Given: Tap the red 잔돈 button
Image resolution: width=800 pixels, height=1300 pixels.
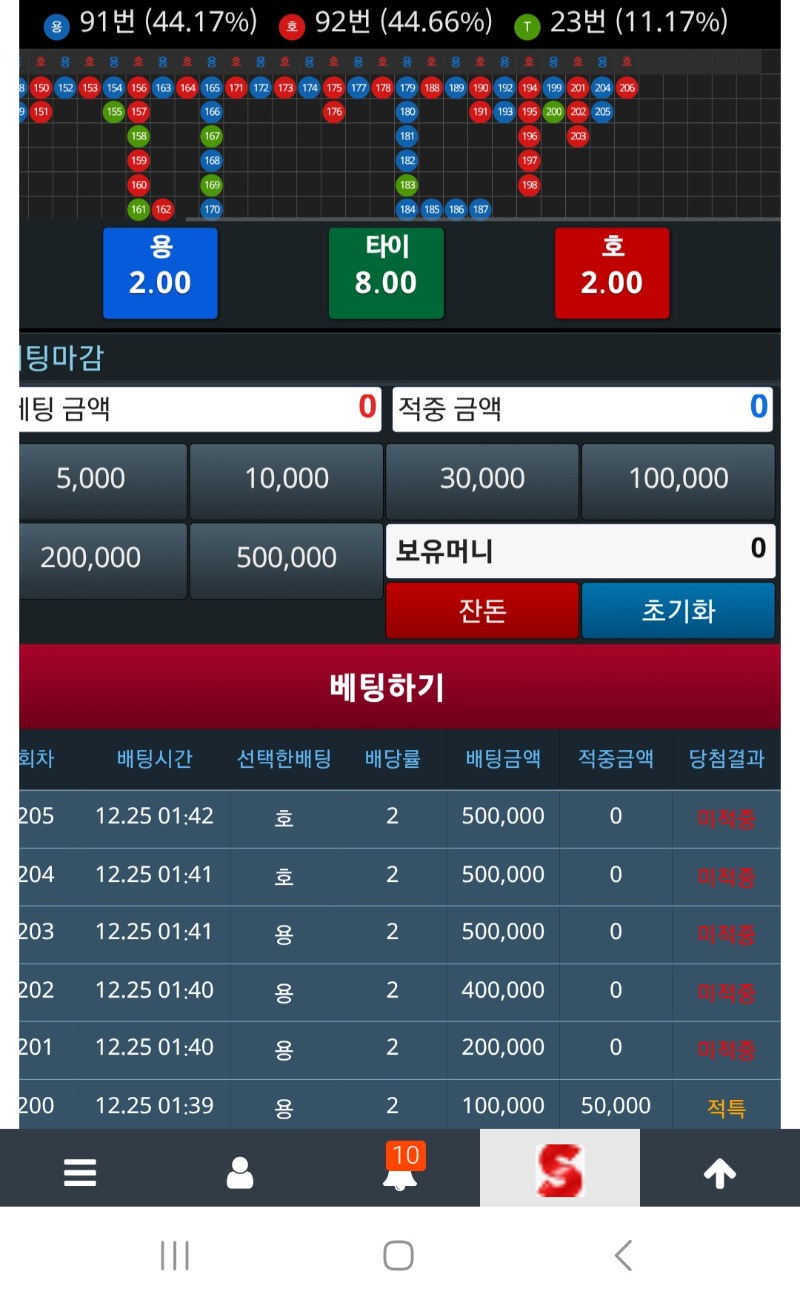Looking at the screenshot, I should pos(482,610).
